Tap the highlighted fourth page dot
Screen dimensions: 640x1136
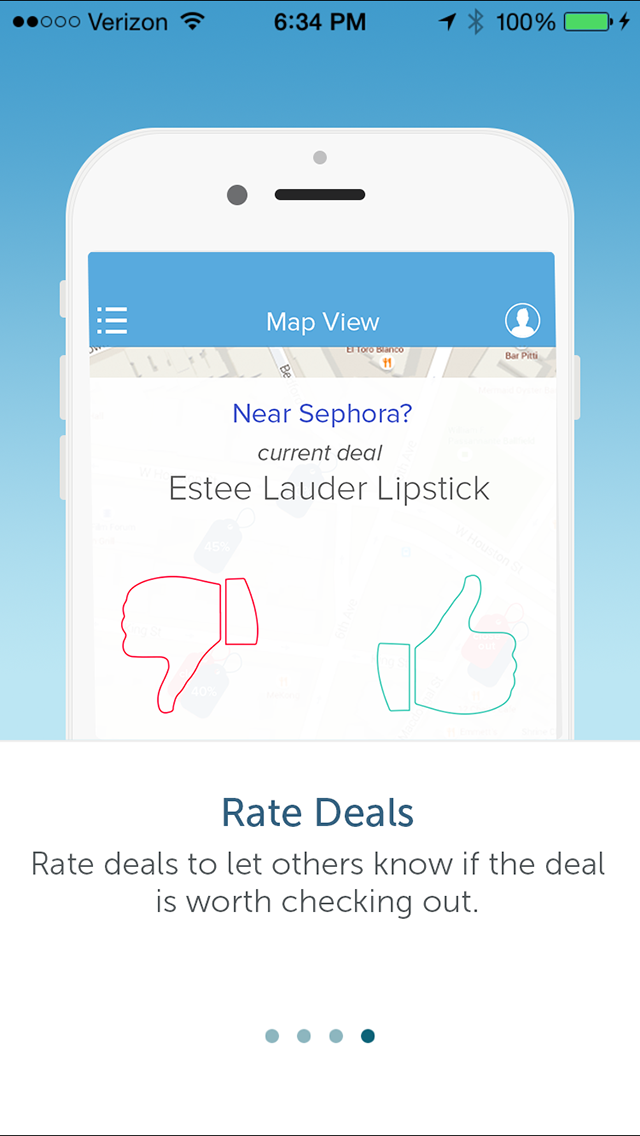click(x=368, y=1036)
